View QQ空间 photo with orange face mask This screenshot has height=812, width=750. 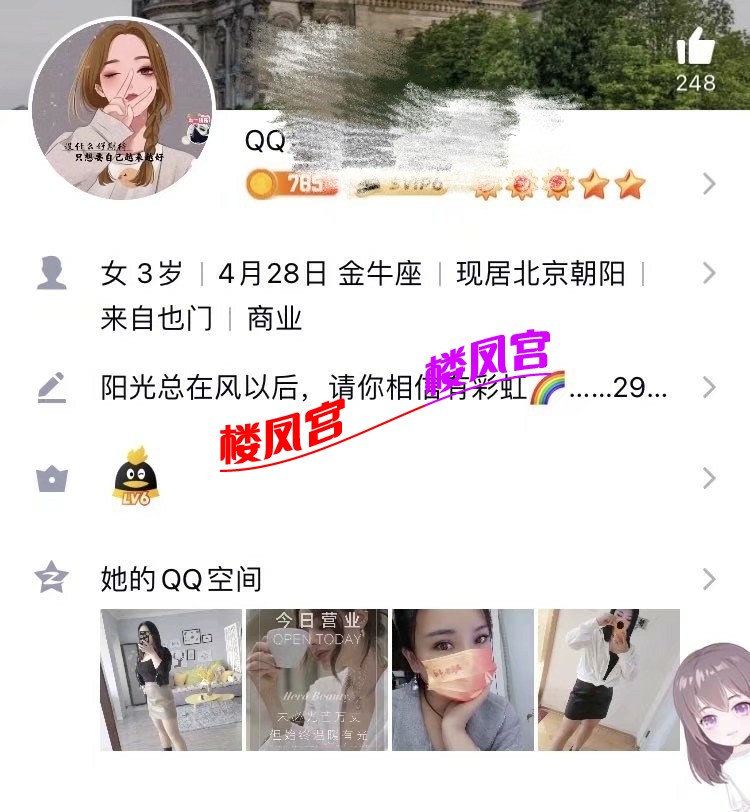point(463,680)
